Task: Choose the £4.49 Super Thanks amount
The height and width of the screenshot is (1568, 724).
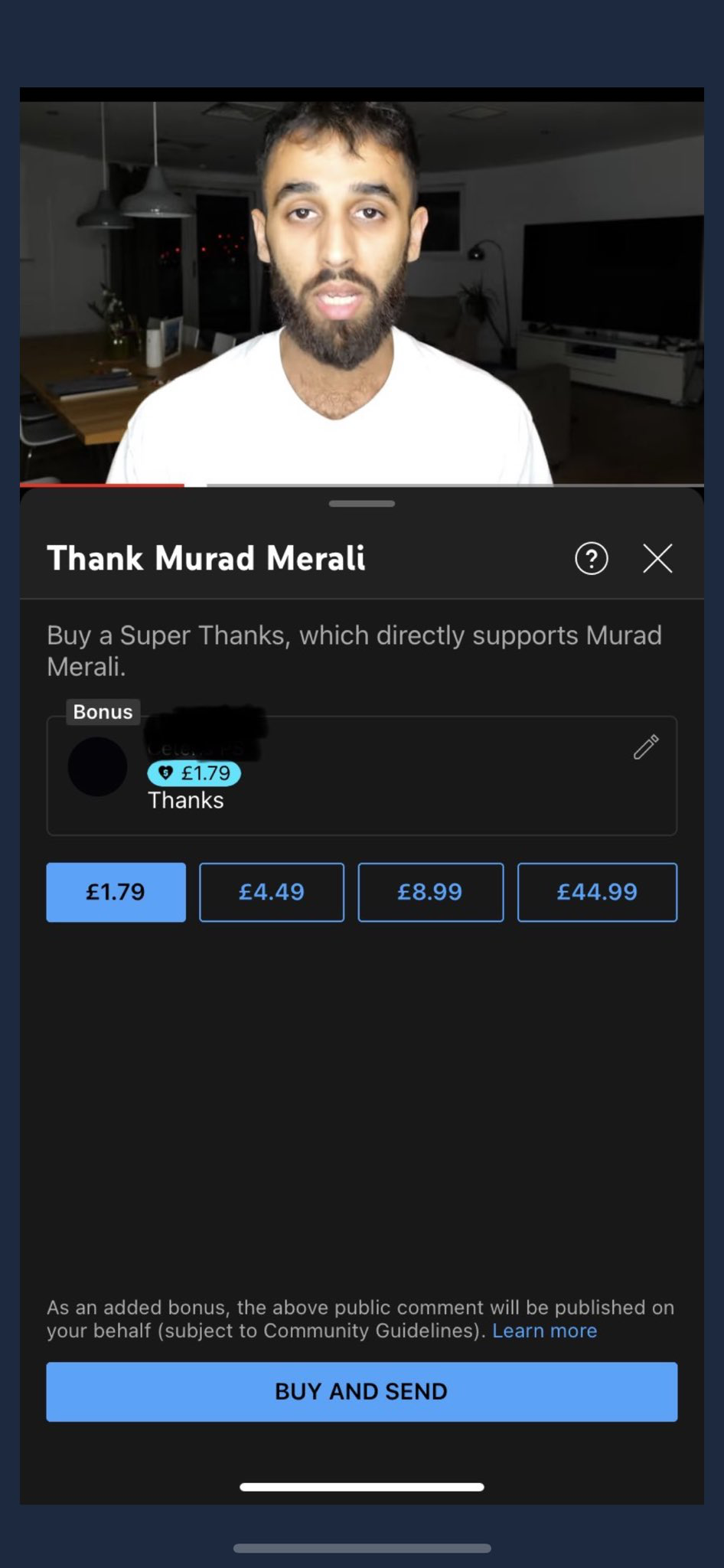Action: (272, 892)
